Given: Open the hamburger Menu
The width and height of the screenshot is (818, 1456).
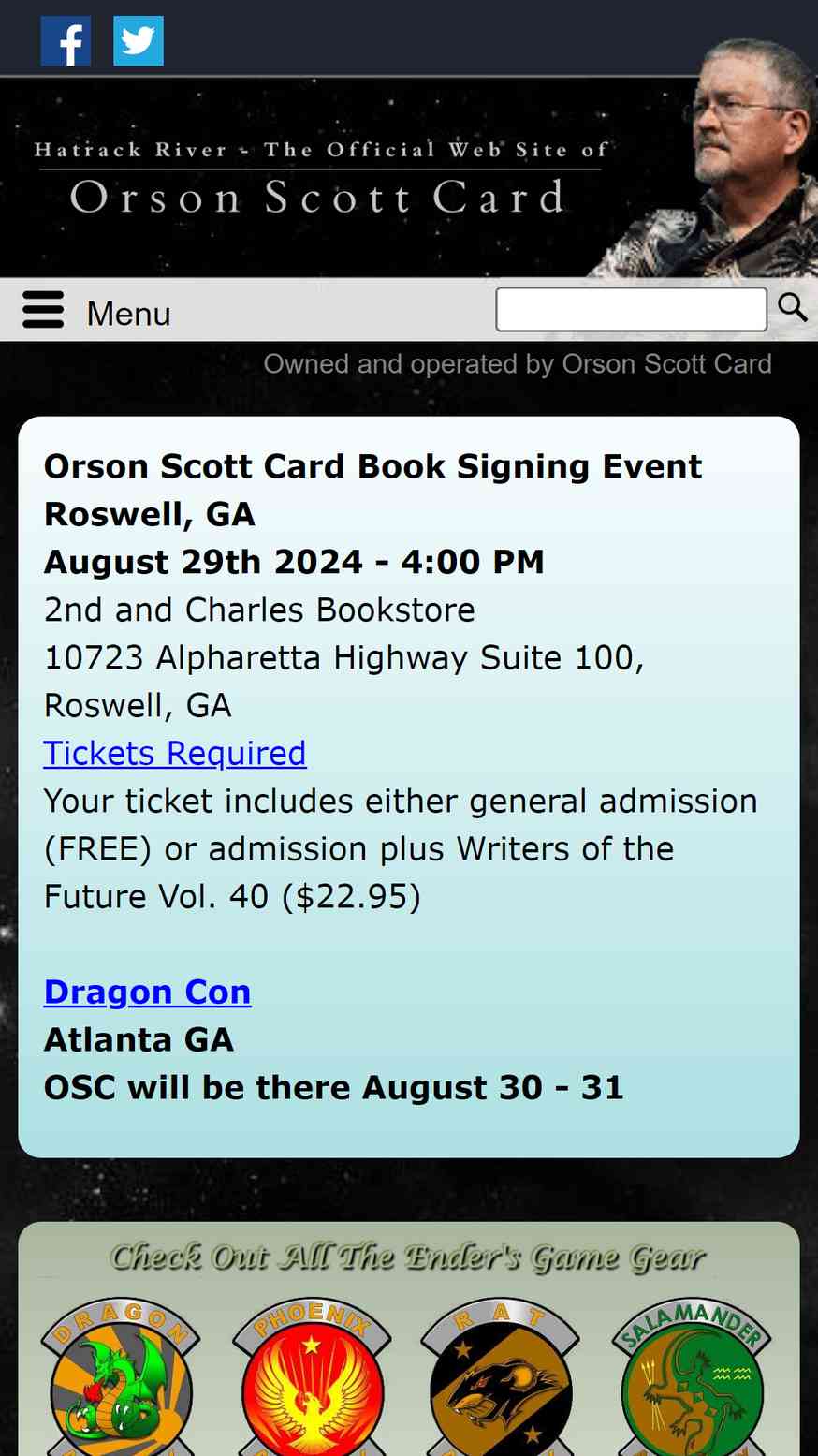Looking at the screenshot, I should (x=96, y=311).
